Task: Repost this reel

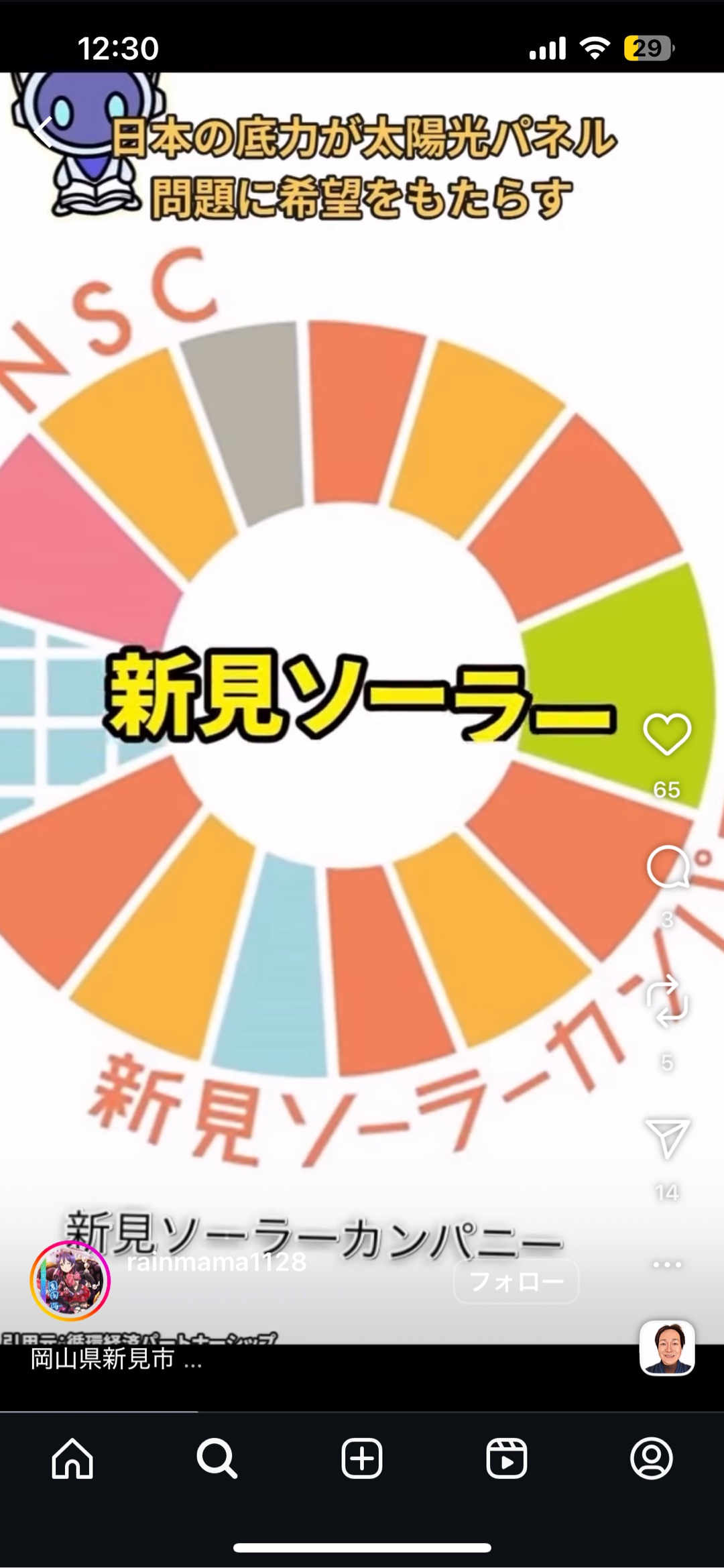Action: (667, 1001)
